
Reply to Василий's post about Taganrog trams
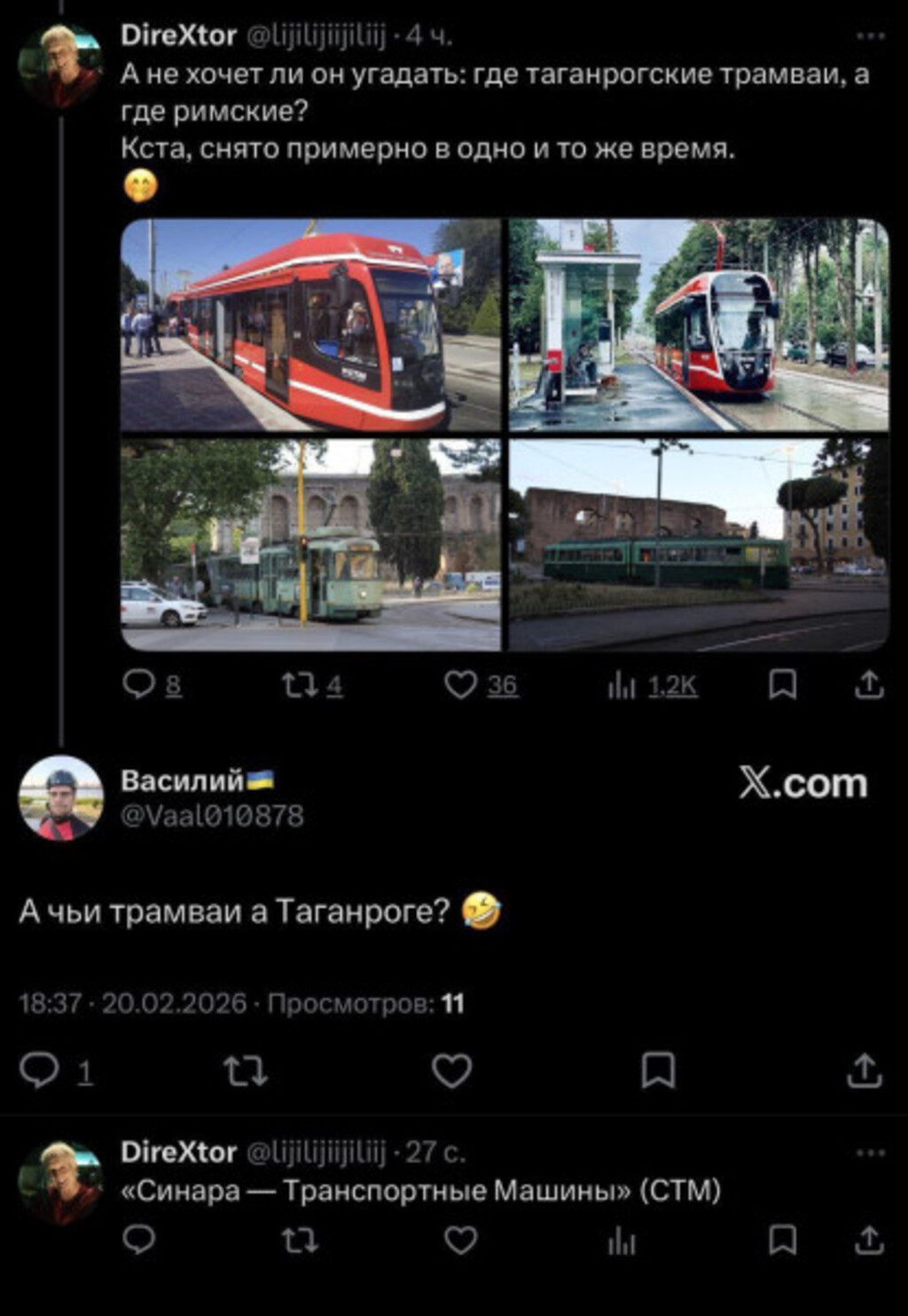tap(40, 1070)
